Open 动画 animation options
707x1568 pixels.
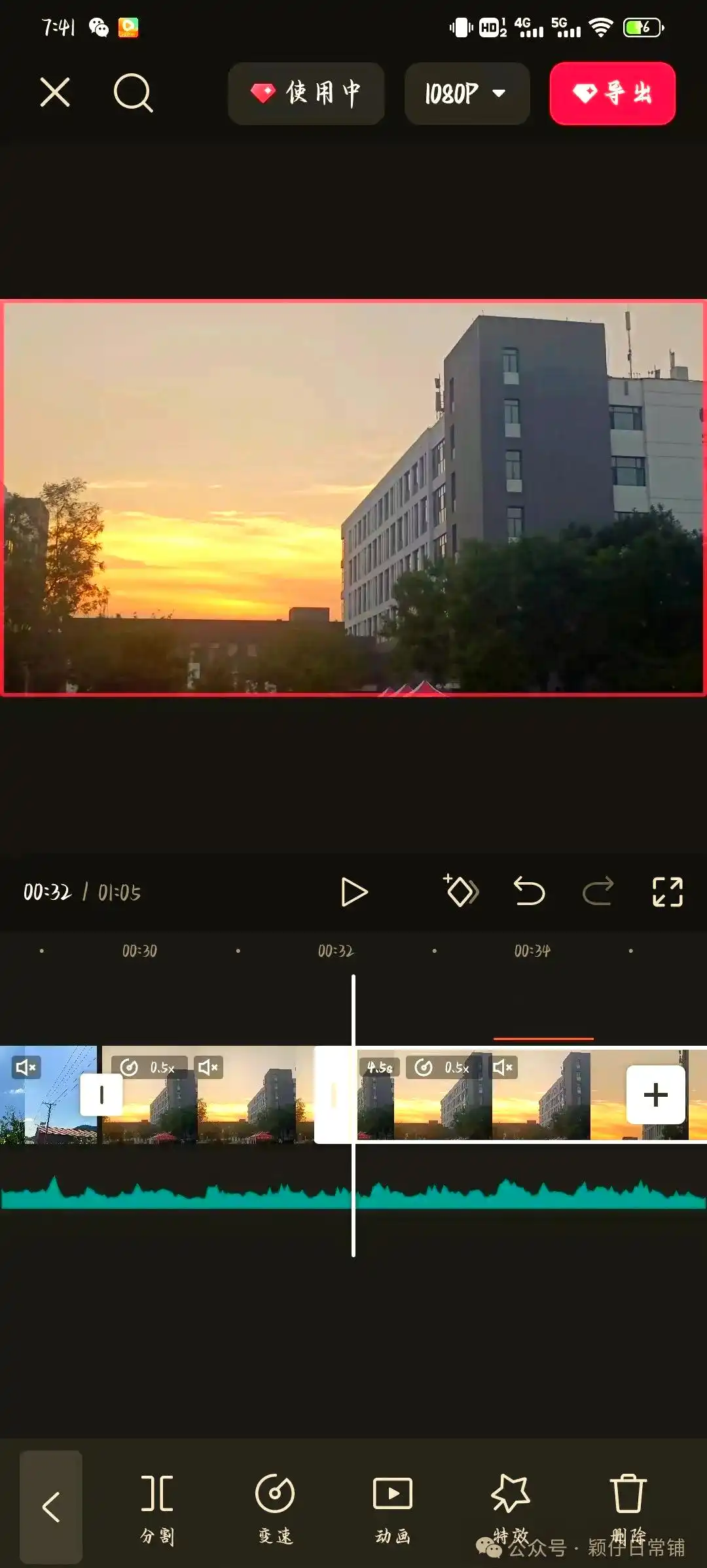(393, 1506)
